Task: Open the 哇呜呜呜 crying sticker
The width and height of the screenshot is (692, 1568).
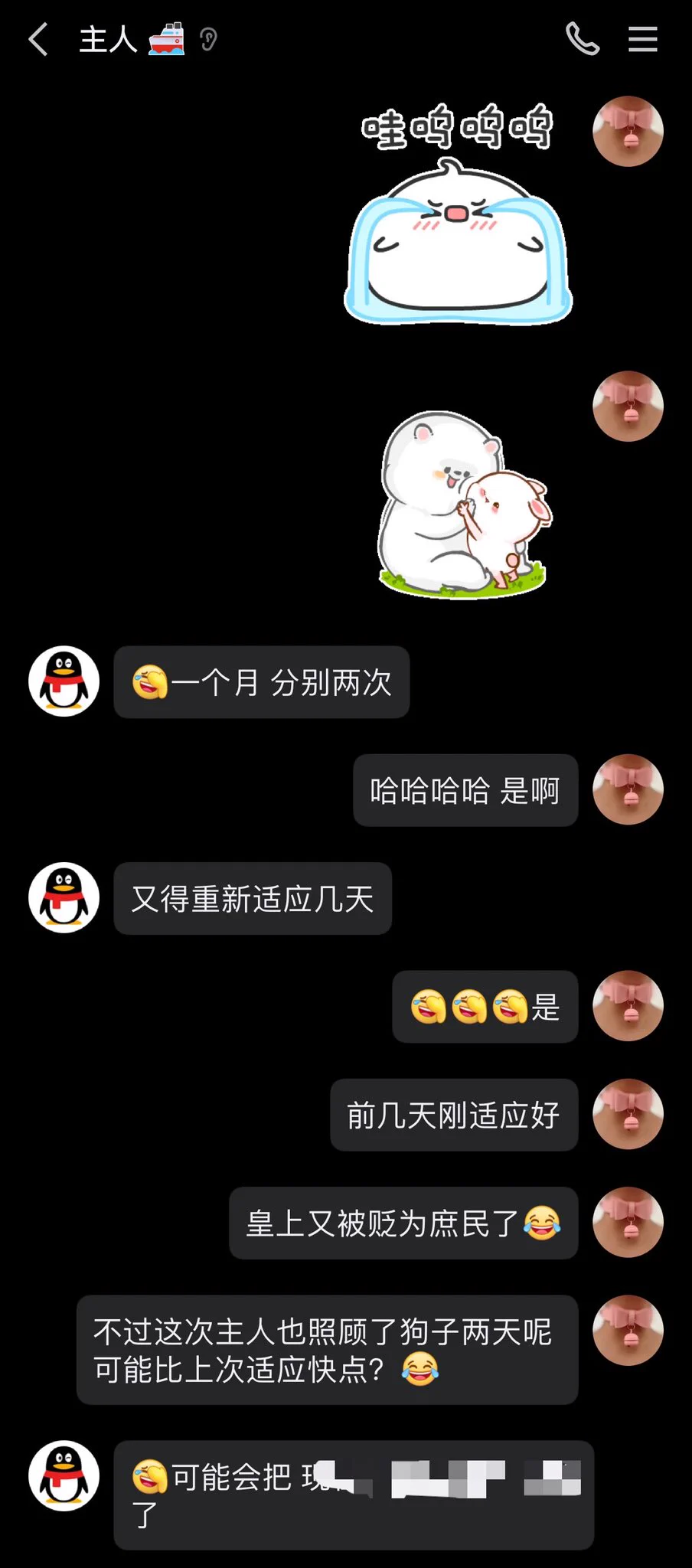Action: click(458, 214)
